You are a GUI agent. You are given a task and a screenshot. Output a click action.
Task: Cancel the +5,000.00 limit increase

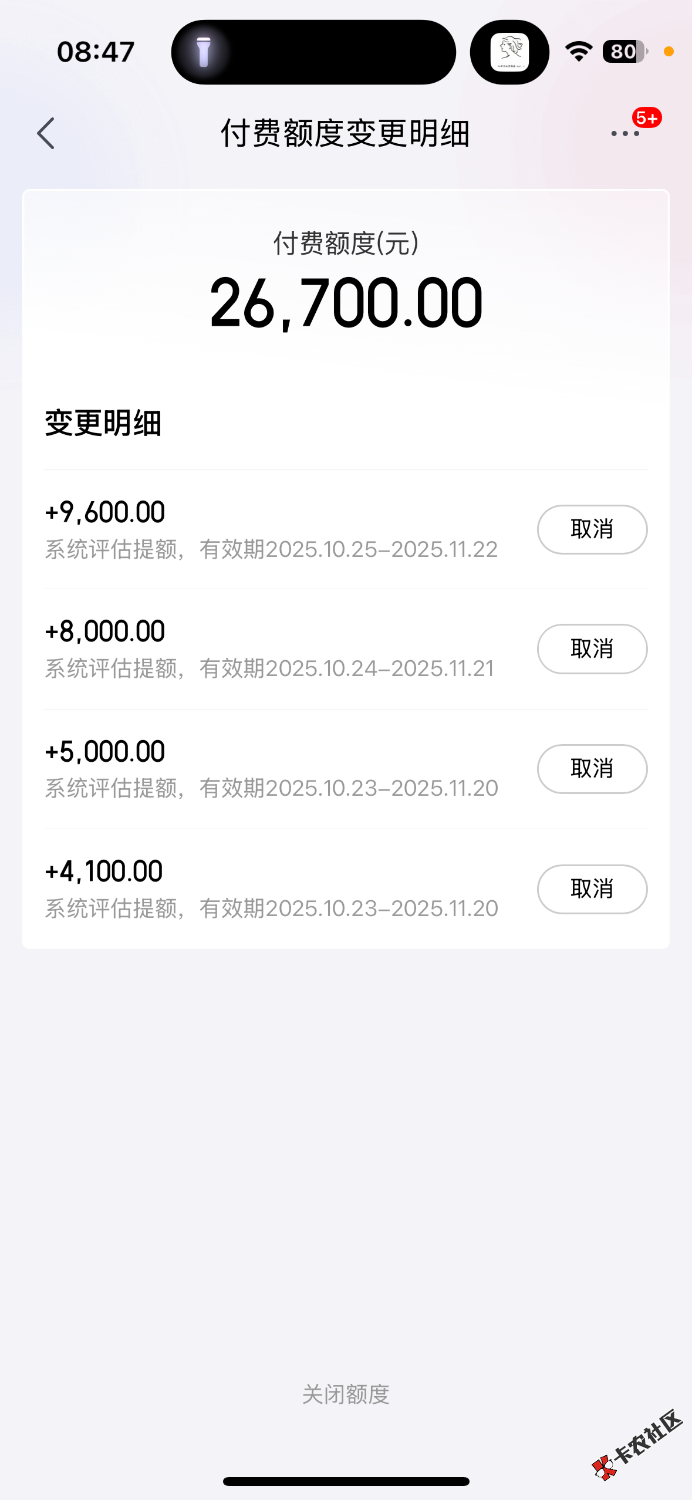coord(592,769)
